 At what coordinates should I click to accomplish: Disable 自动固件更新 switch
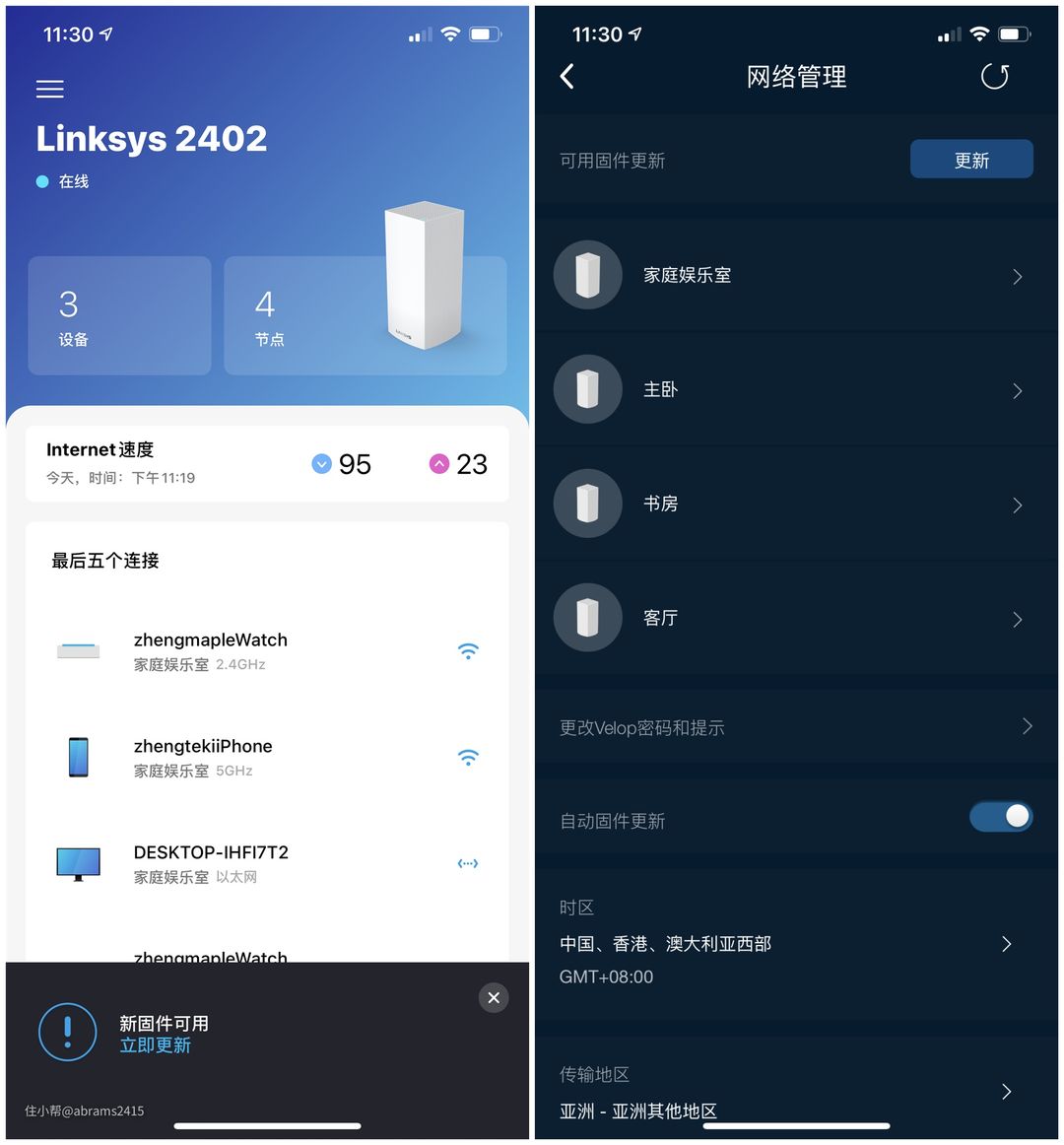(x=1000, y=817)
